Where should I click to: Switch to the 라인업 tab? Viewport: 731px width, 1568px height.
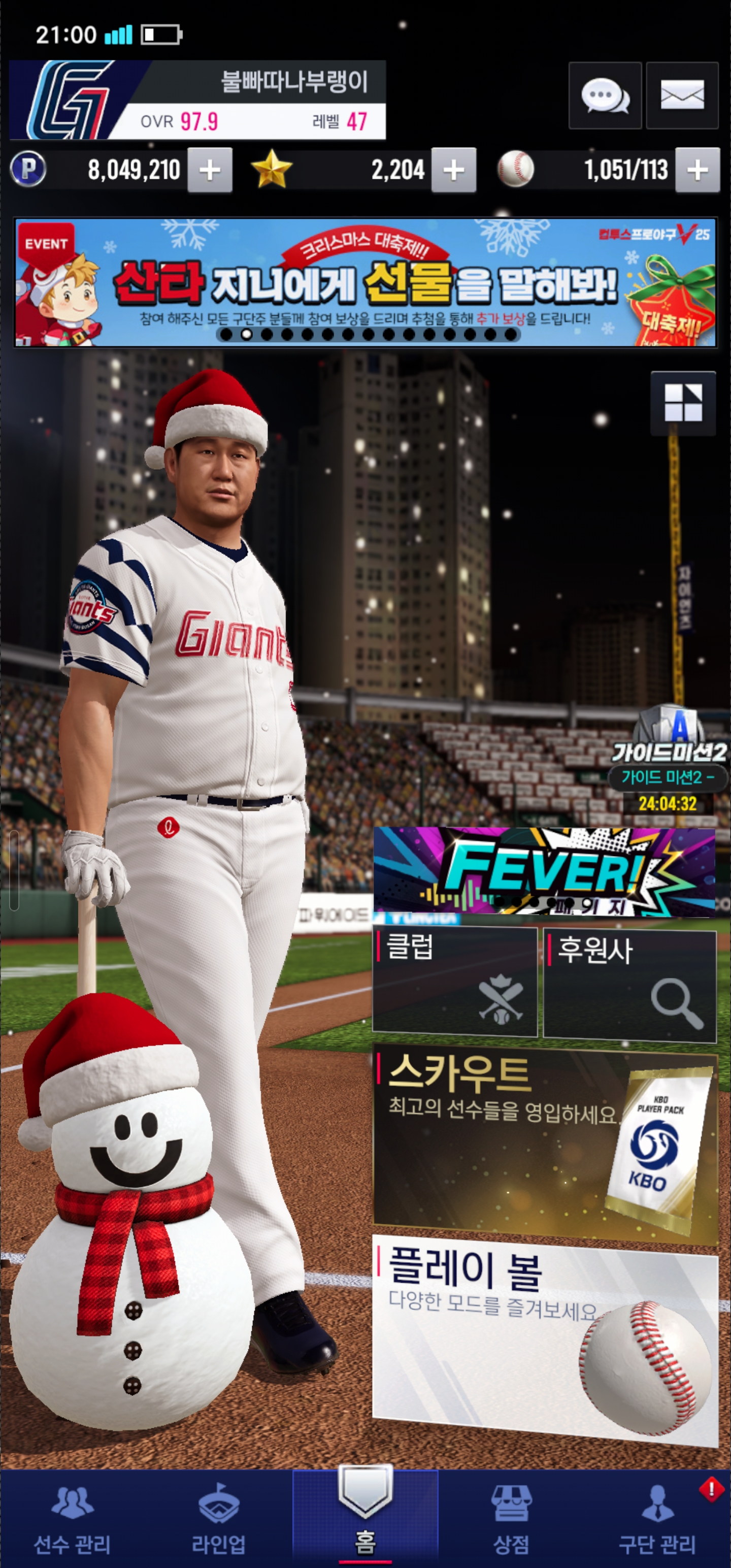coord(218,1519)
